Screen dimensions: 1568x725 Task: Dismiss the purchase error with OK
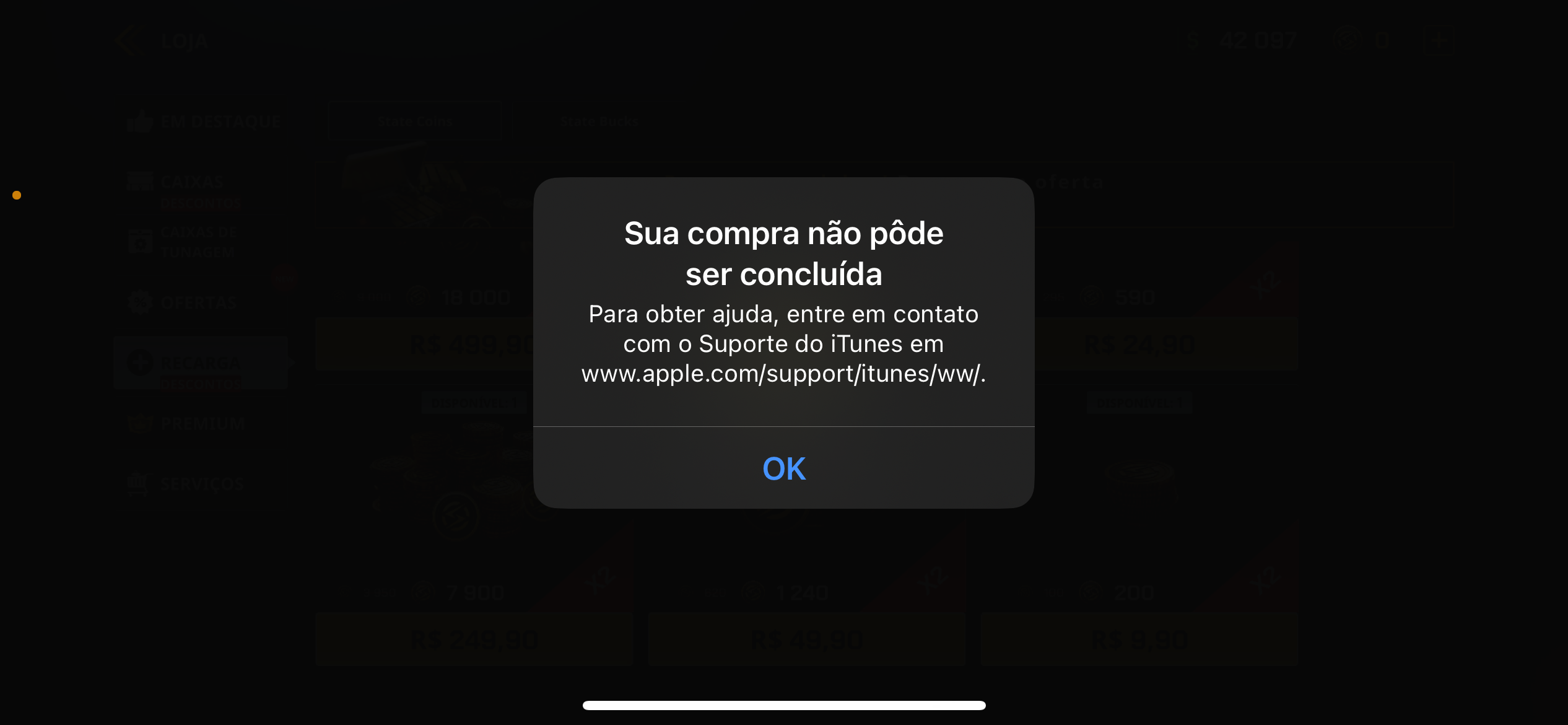(783, 468)
